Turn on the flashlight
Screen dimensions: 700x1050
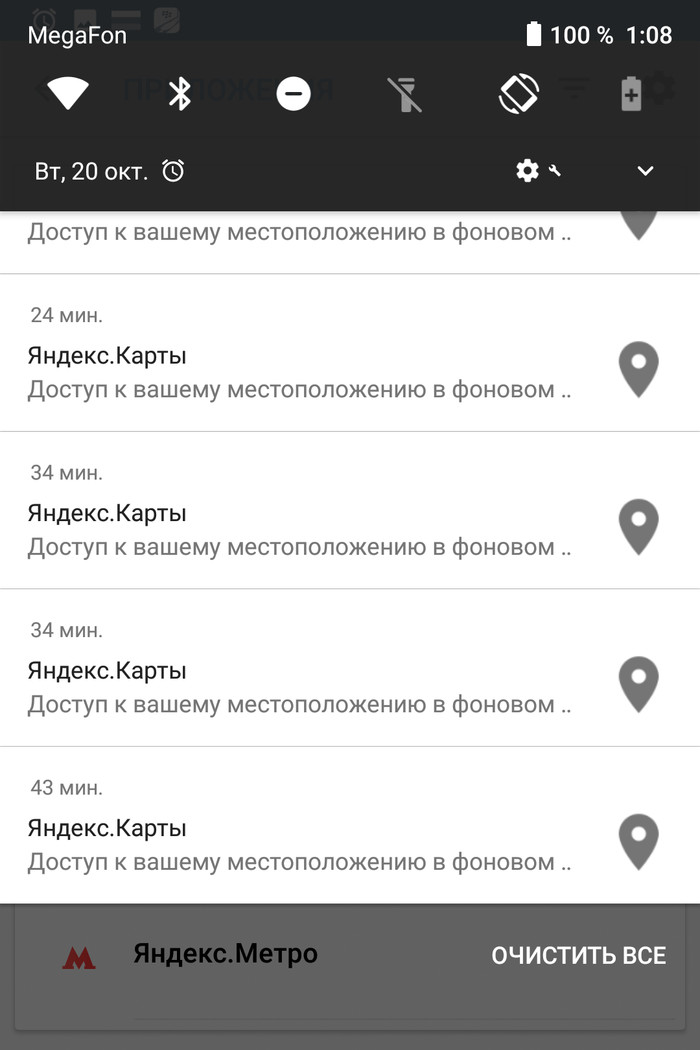[406, 95]
